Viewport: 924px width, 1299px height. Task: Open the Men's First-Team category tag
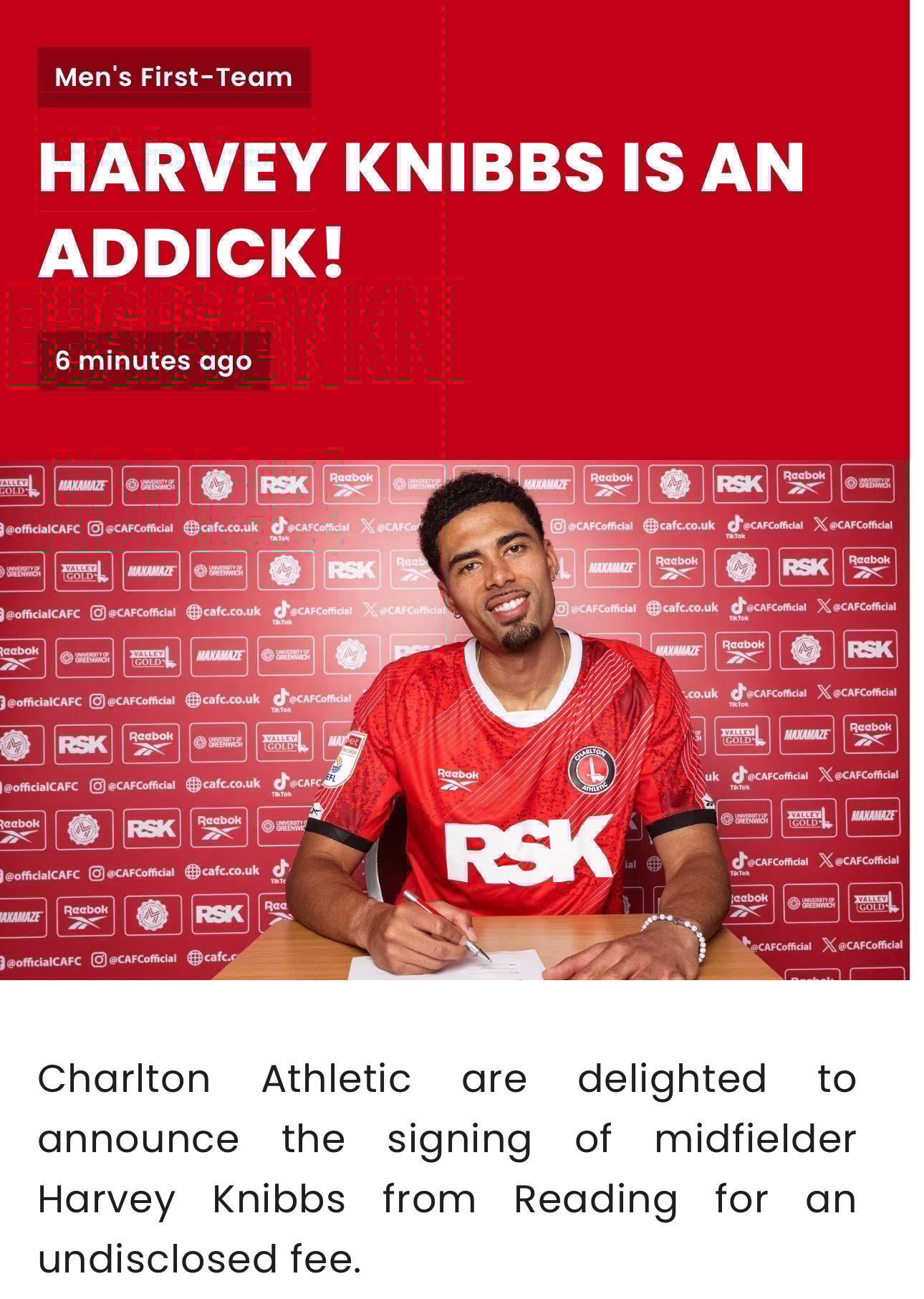[173, 77]
